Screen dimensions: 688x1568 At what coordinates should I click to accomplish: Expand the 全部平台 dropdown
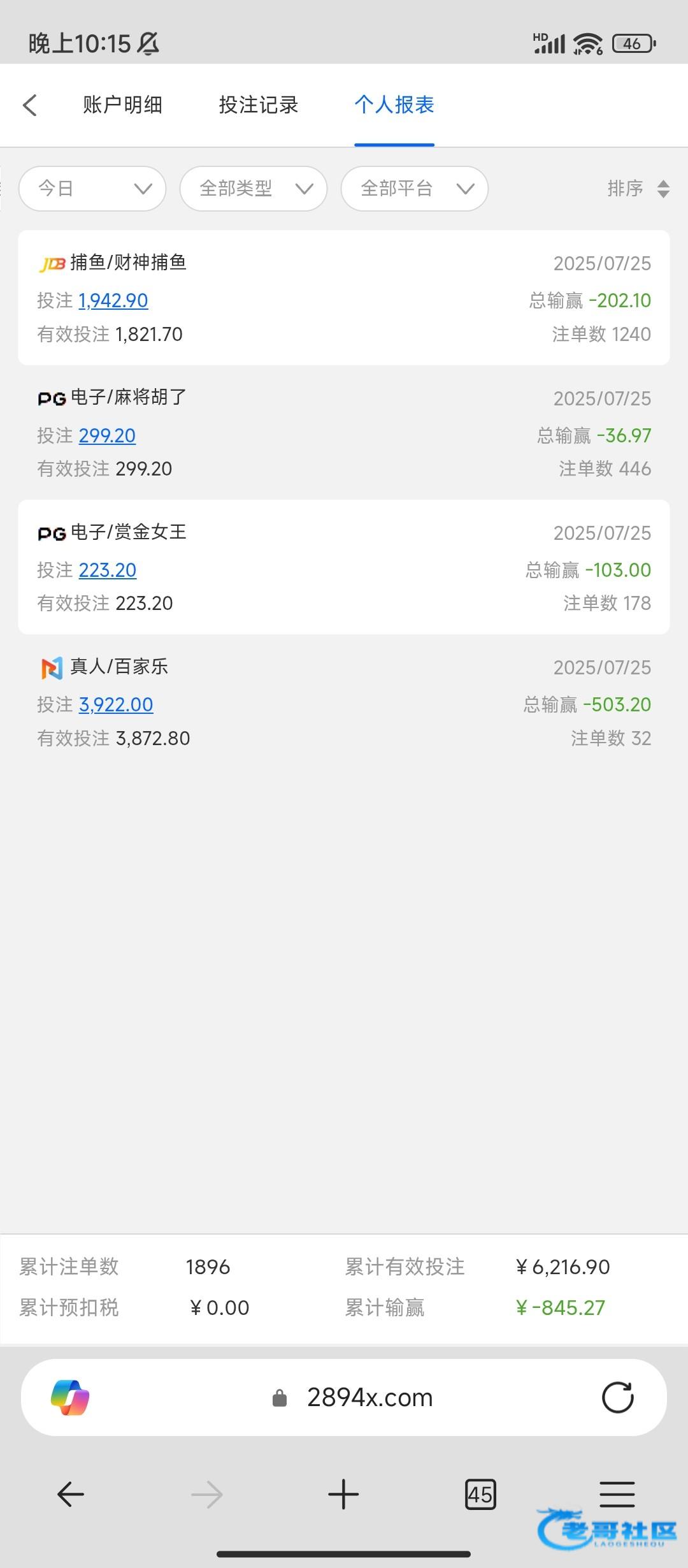[x=415, y=189]
